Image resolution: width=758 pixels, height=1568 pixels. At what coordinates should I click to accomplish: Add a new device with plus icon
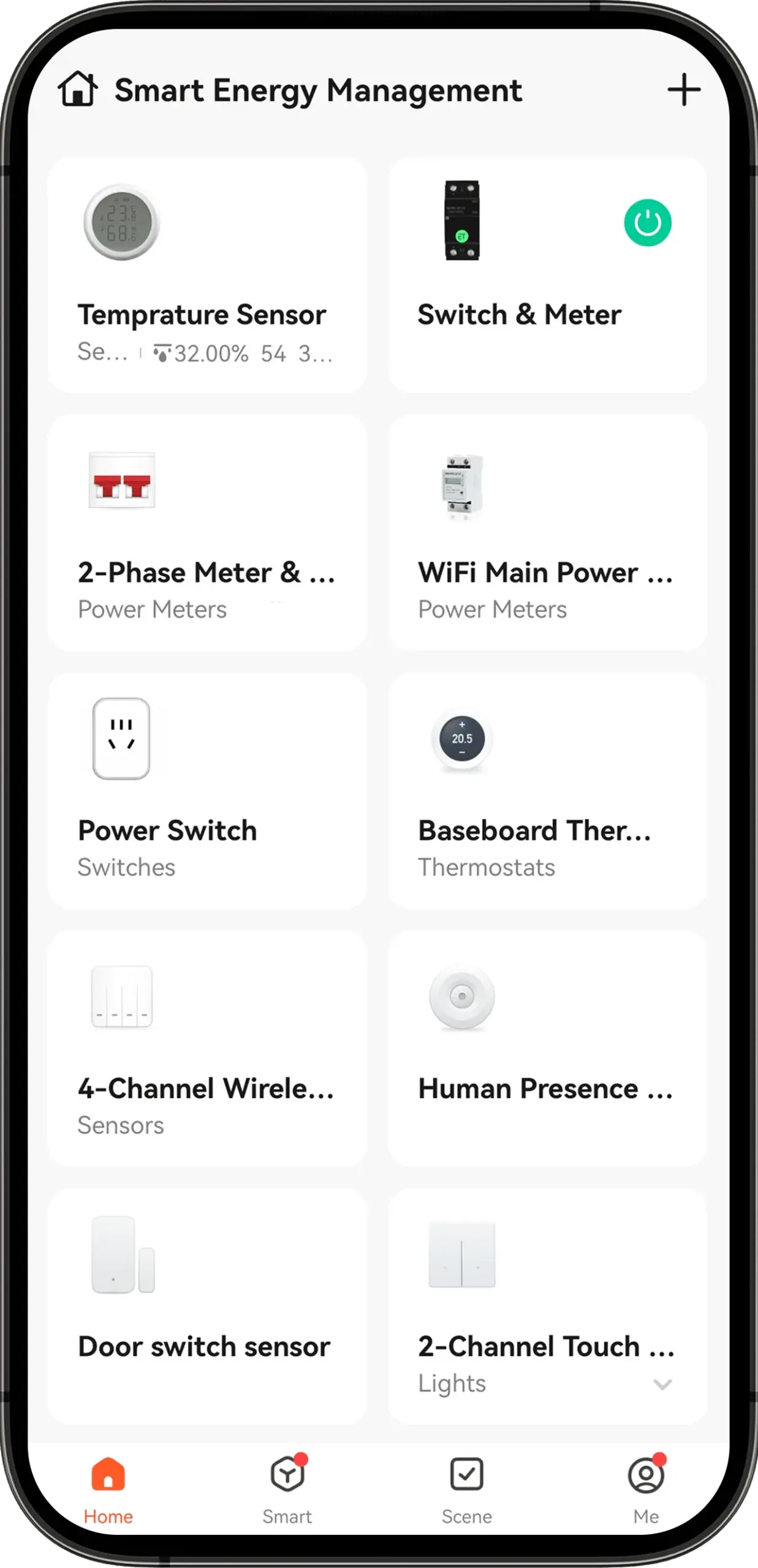[683, 90]
